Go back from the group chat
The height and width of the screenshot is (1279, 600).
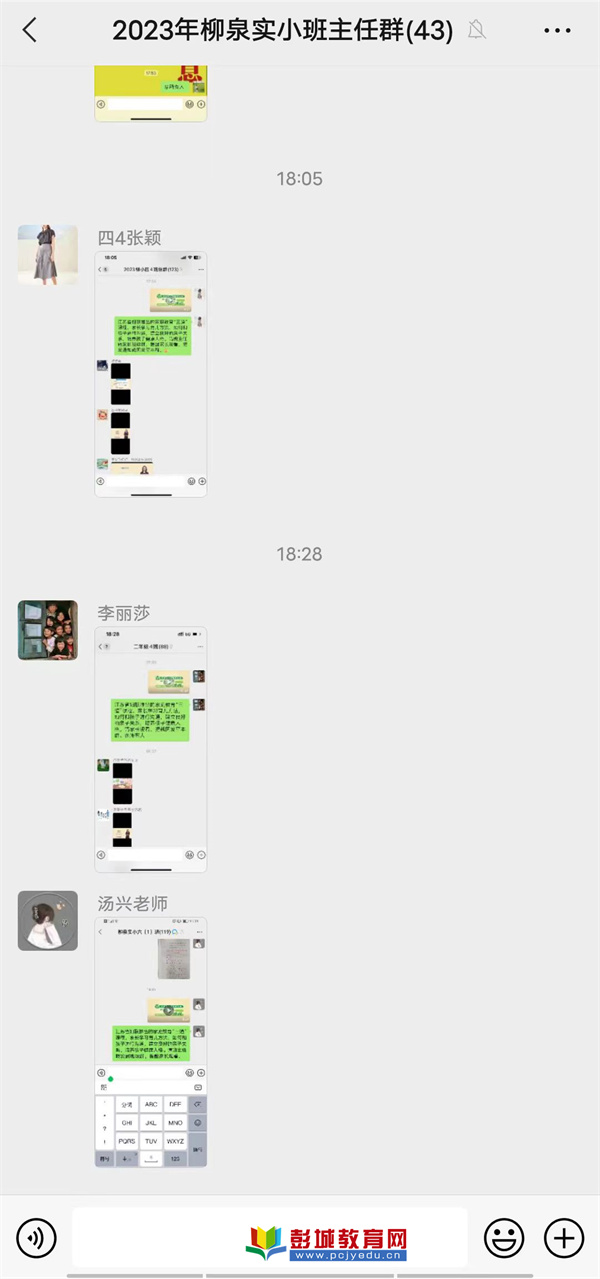(x=30, y=30)
